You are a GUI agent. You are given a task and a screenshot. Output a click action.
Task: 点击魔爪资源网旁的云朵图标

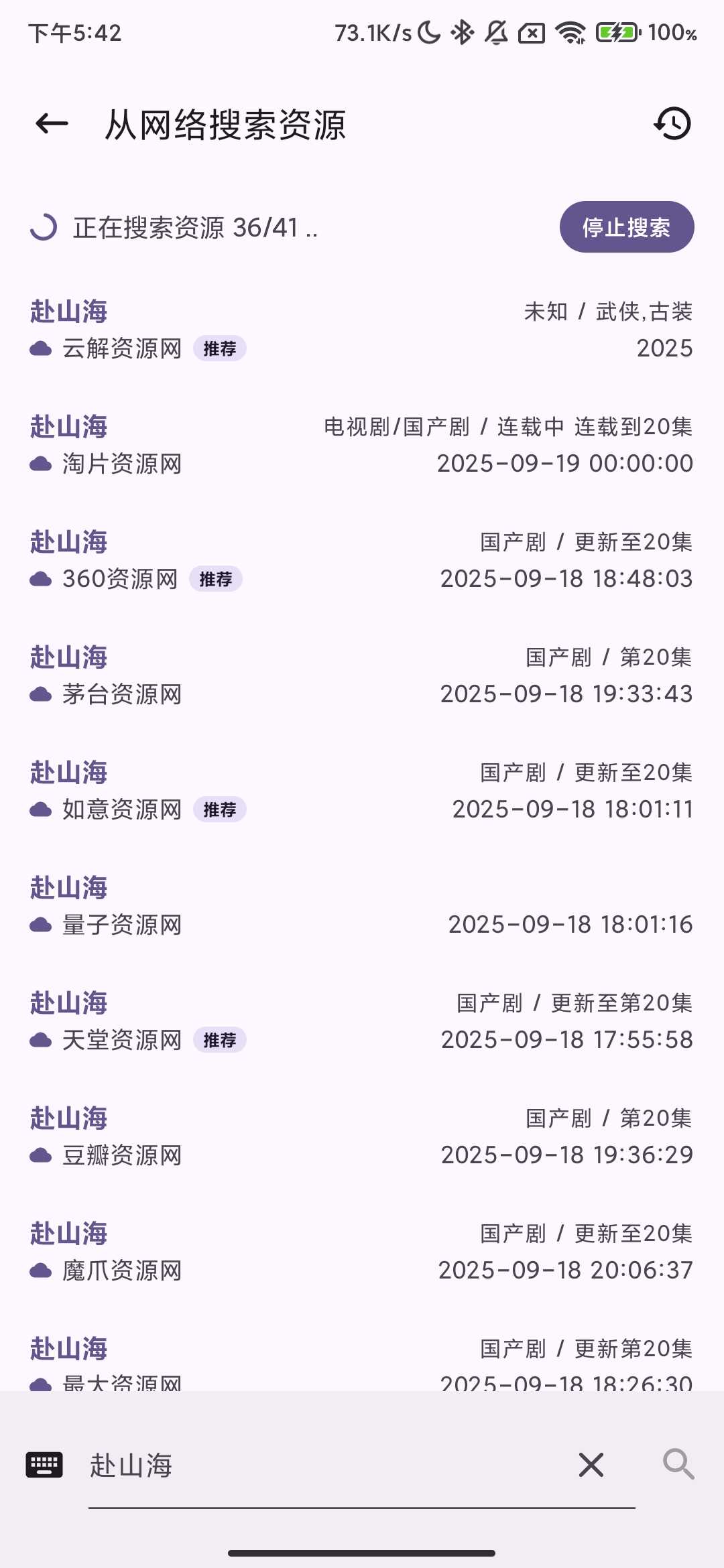pos(41,1270)
